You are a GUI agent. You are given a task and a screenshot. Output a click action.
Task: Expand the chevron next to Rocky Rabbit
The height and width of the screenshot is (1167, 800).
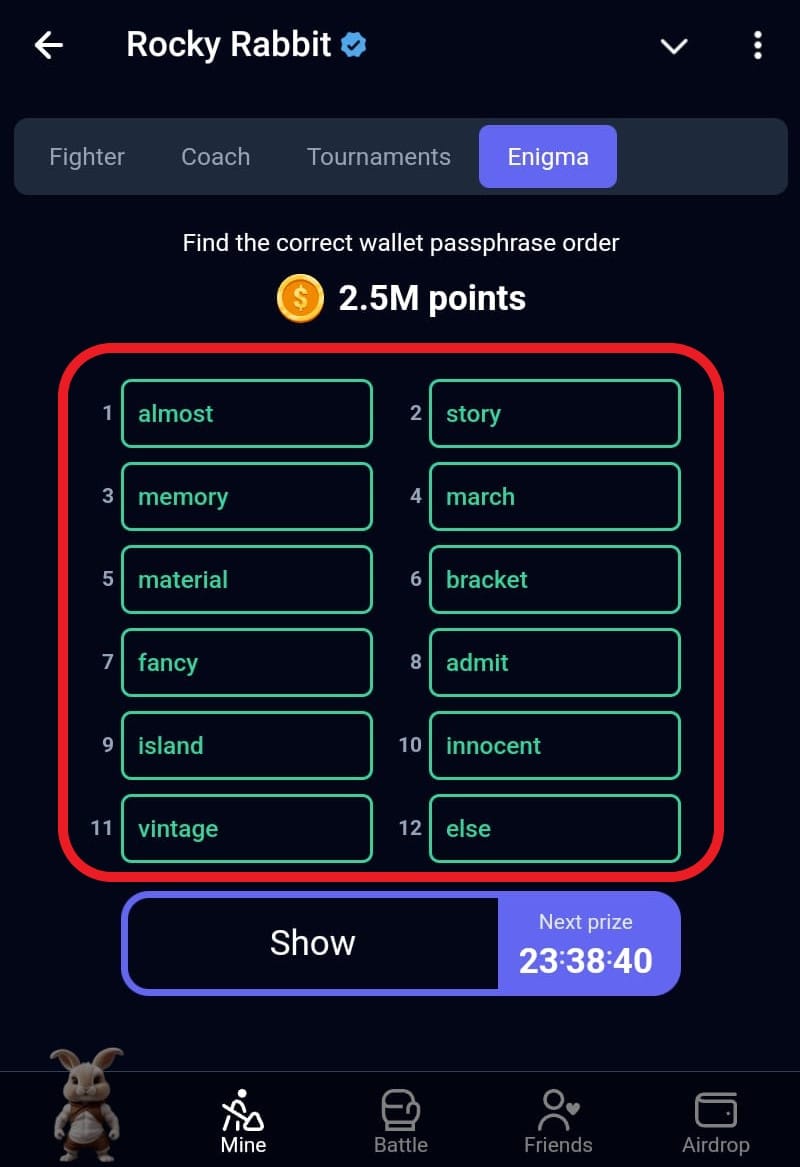(x=674, y=46)
